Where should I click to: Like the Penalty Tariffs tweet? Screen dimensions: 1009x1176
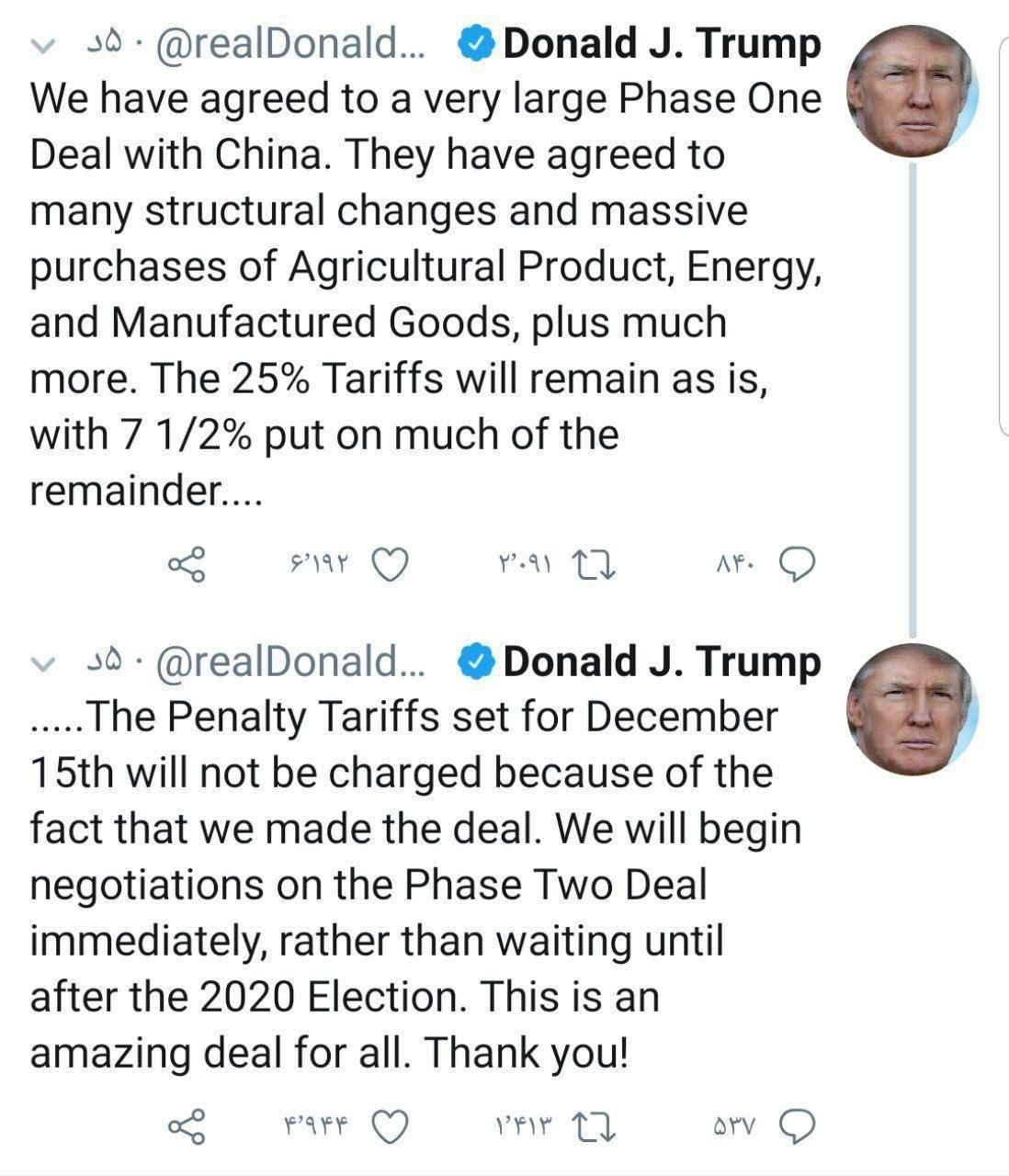tap(391, 1126)
